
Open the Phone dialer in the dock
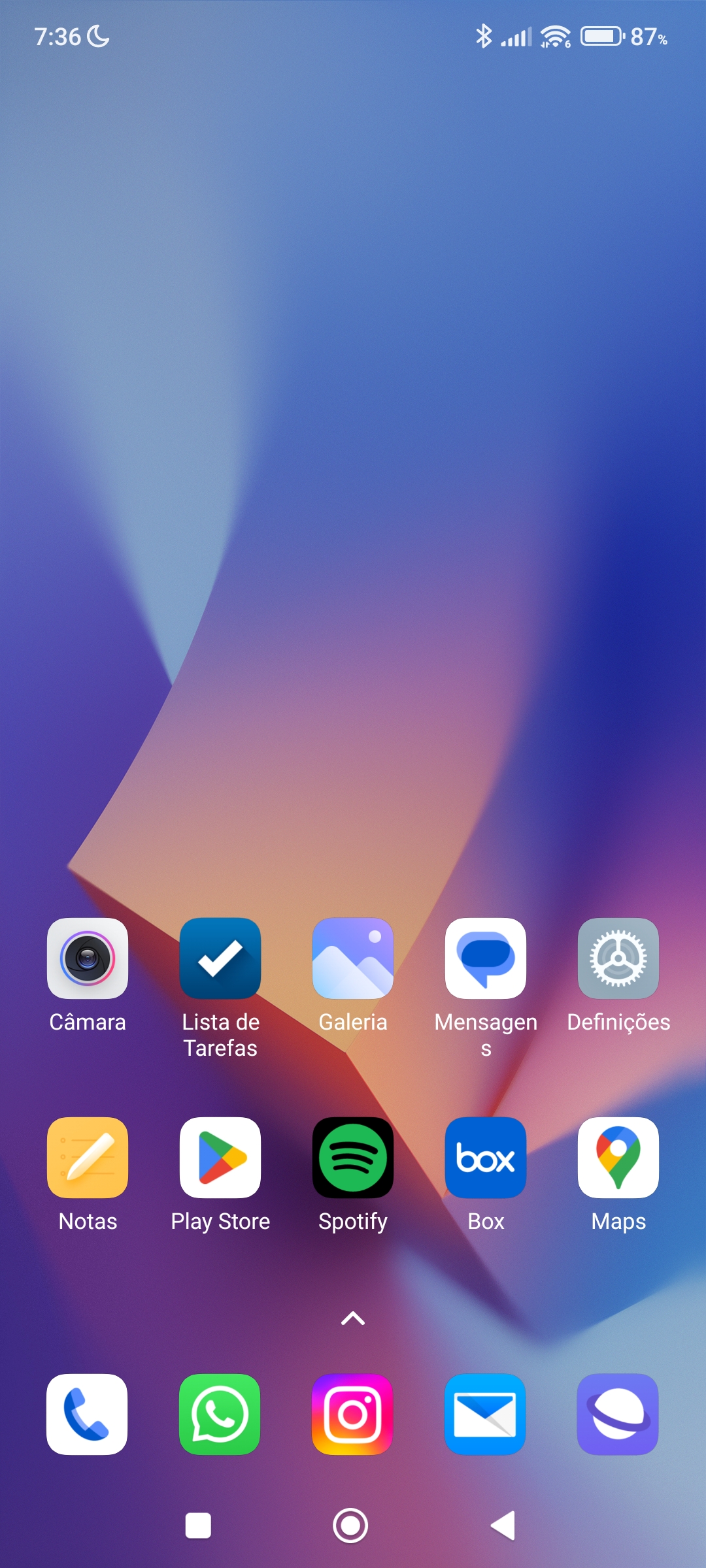pyautogui.click(x=87, y=1414)
